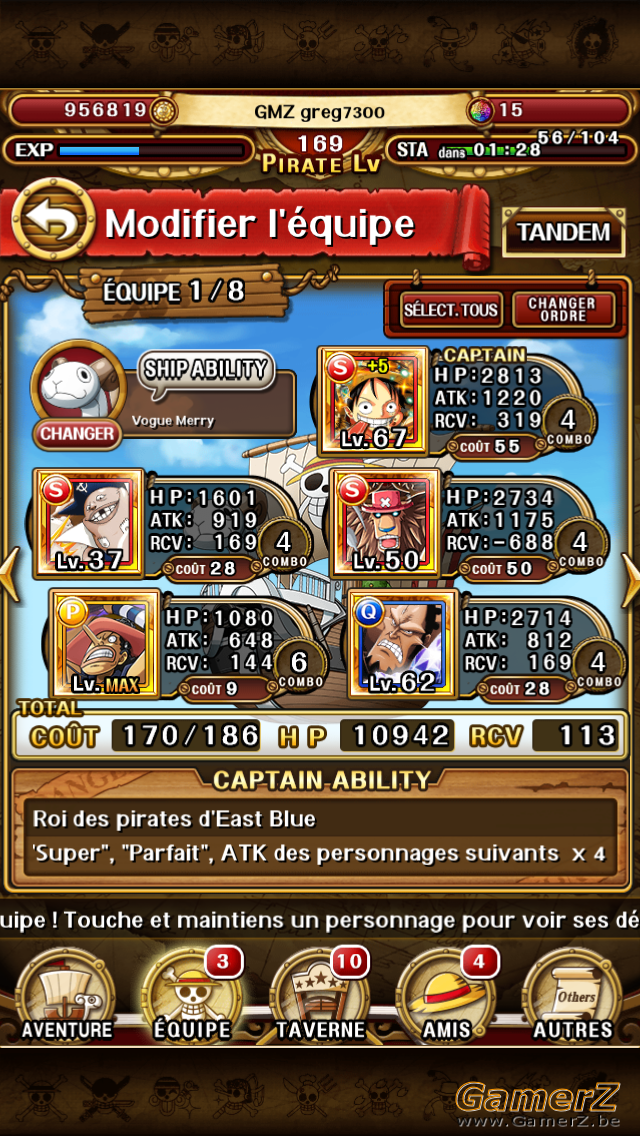Select the Lv.MAX crew character
This screenshot has width=640, height=1136.
click(x=105, y=643)
